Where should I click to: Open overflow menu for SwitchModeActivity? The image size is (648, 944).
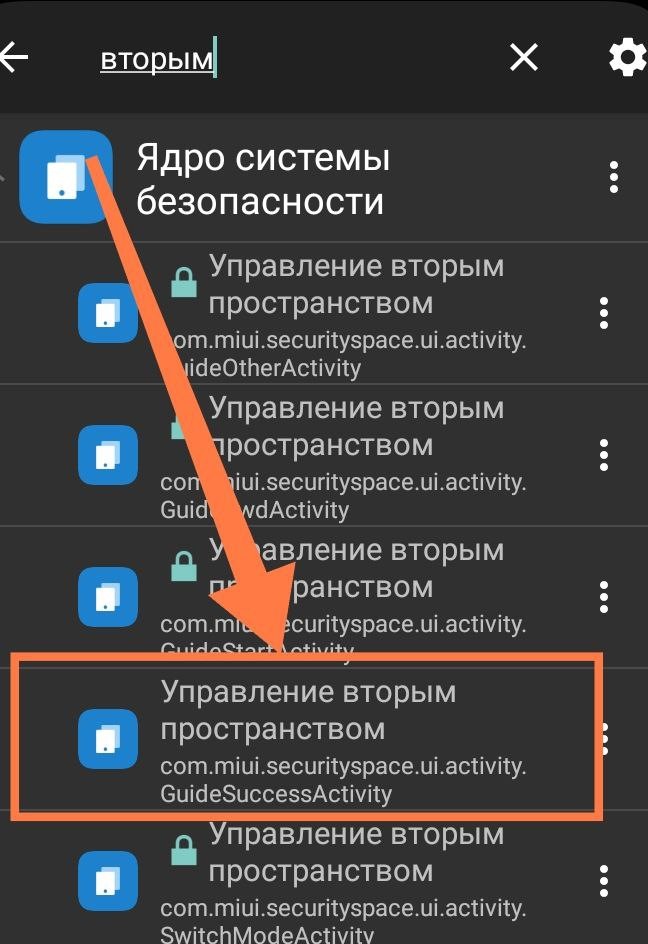(x=604, y=880)
